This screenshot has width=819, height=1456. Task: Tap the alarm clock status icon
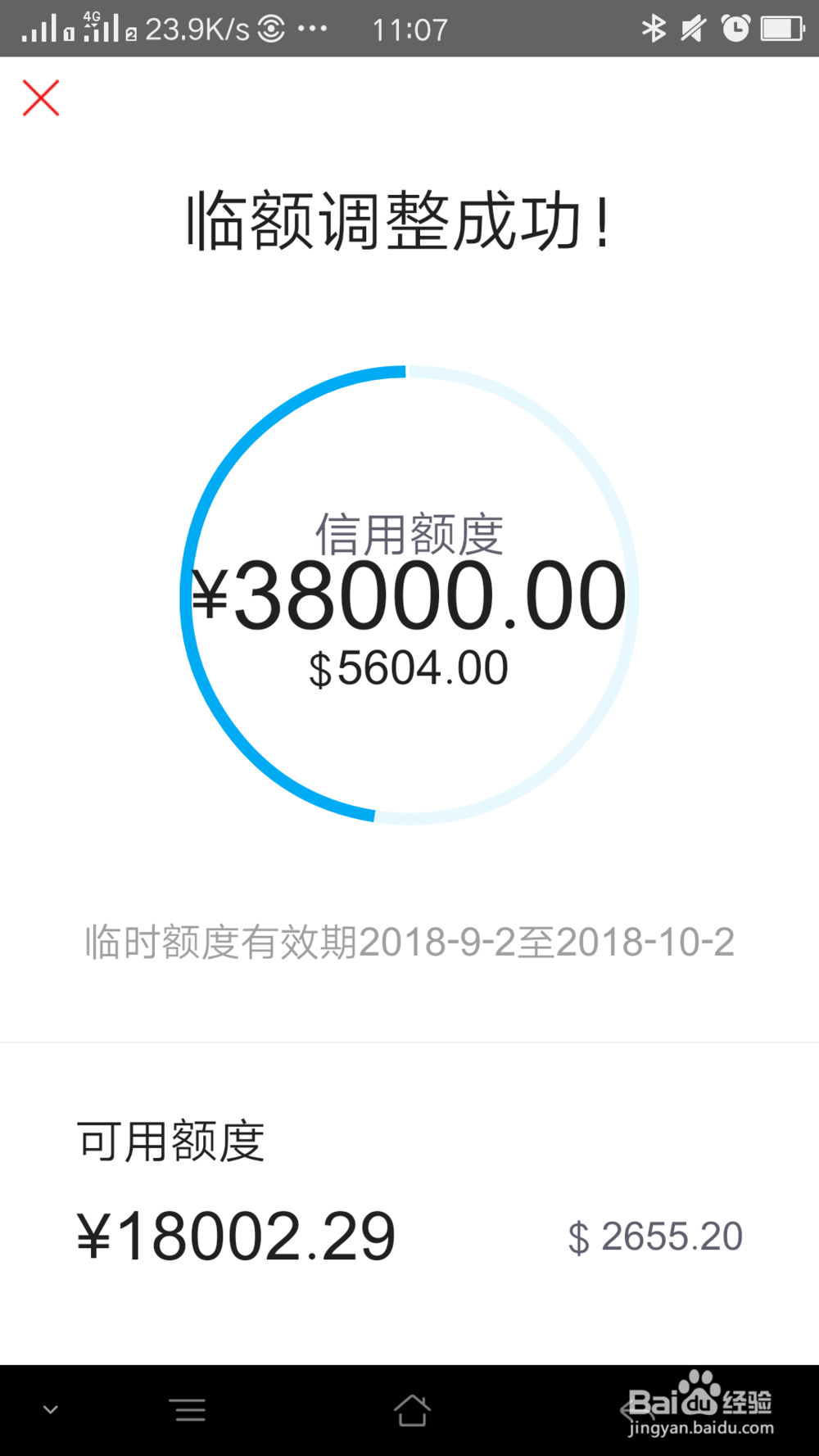(735, 27)
